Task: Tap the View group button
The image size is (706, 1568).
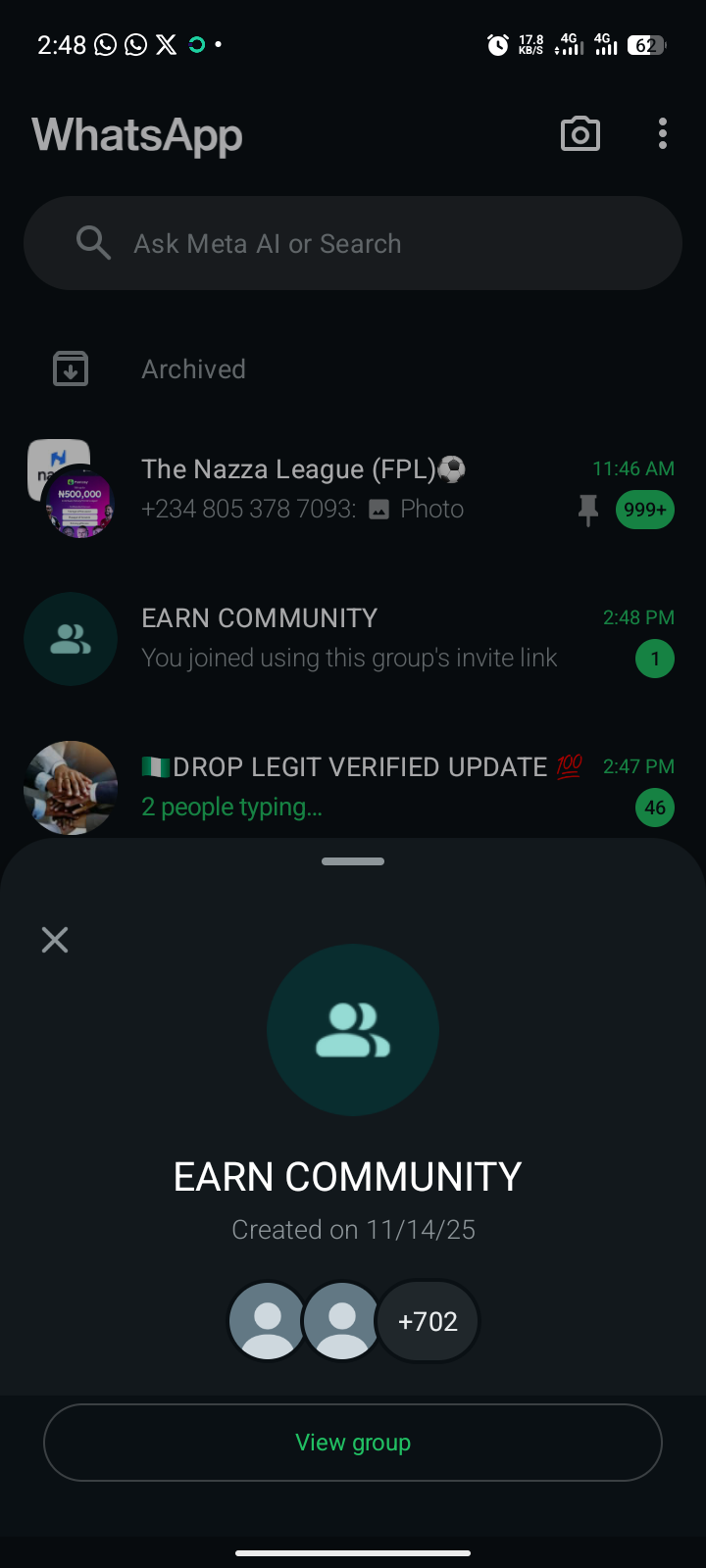Action: click(353, 1443)
